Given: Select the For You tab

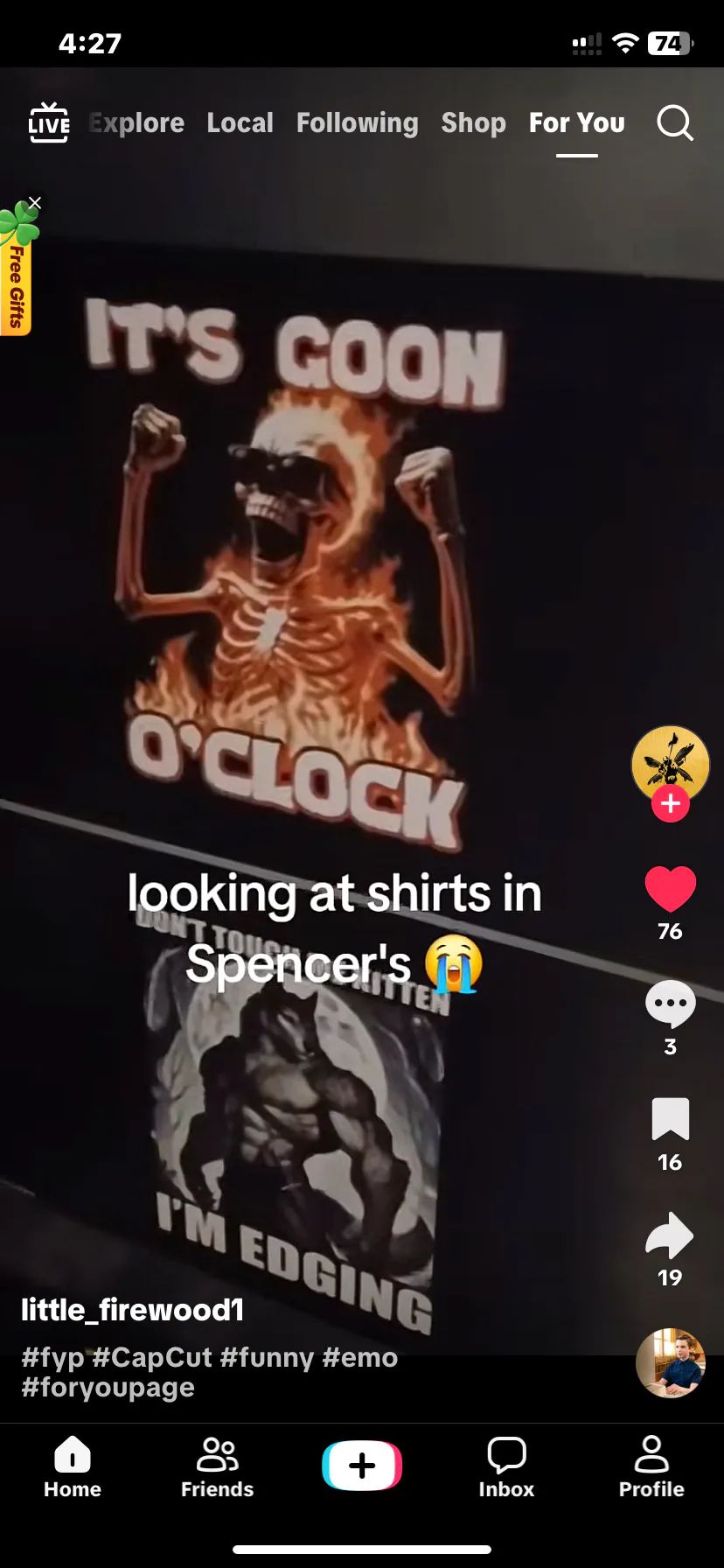Looking at the screenshot, I should (577, 123).
